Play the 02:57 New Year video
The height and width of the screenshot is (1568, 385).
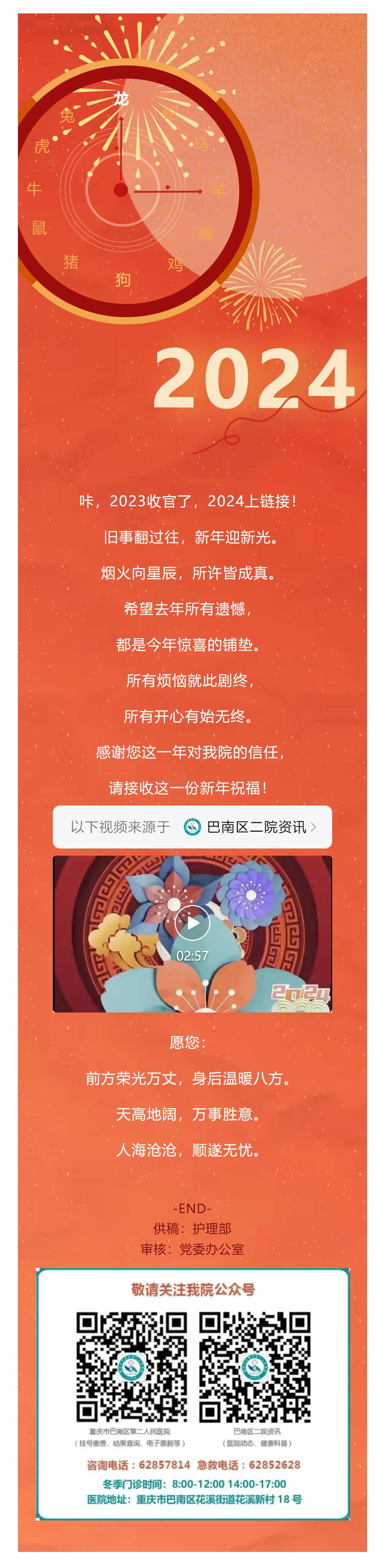pyautogui.click(x=192, y=923)
